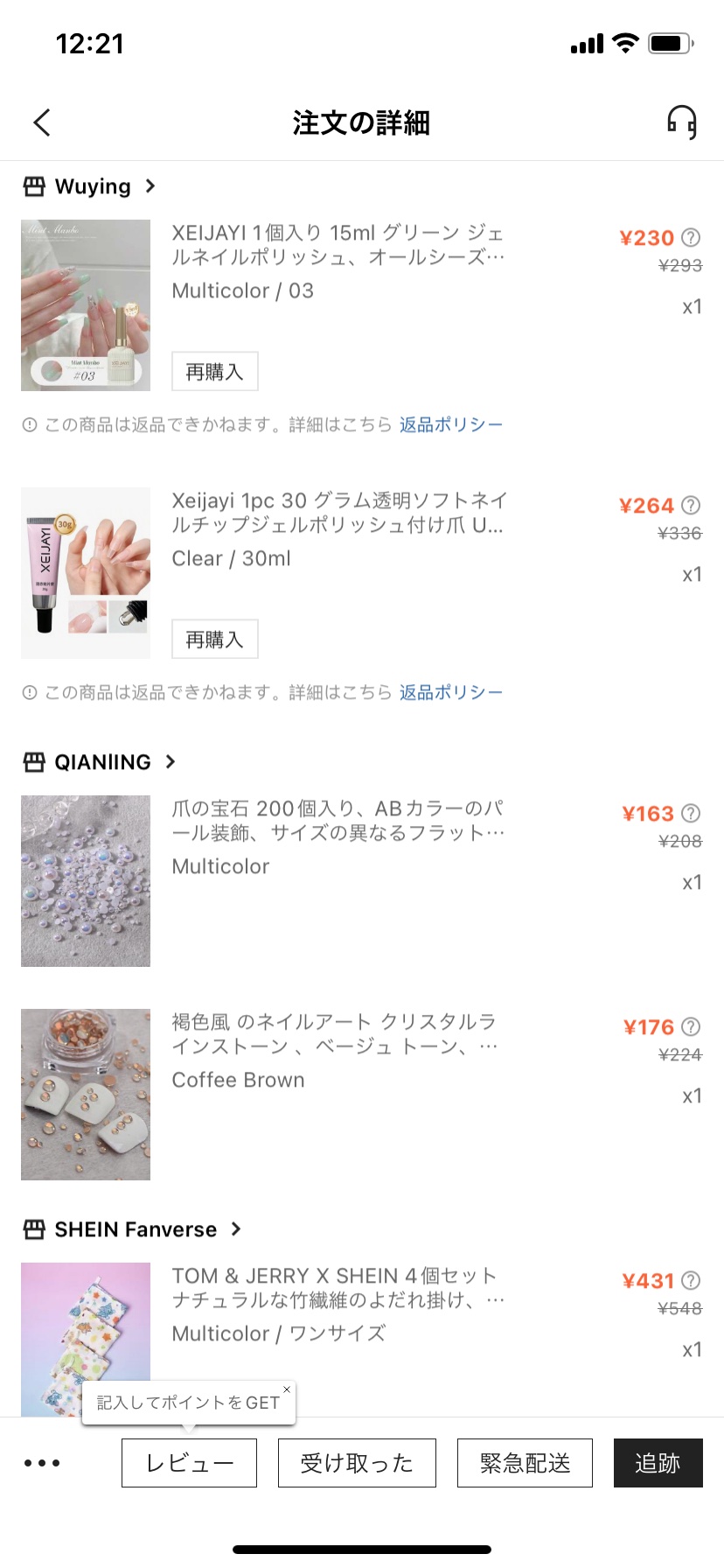Dismiss the points GET tooltip

286,1389
